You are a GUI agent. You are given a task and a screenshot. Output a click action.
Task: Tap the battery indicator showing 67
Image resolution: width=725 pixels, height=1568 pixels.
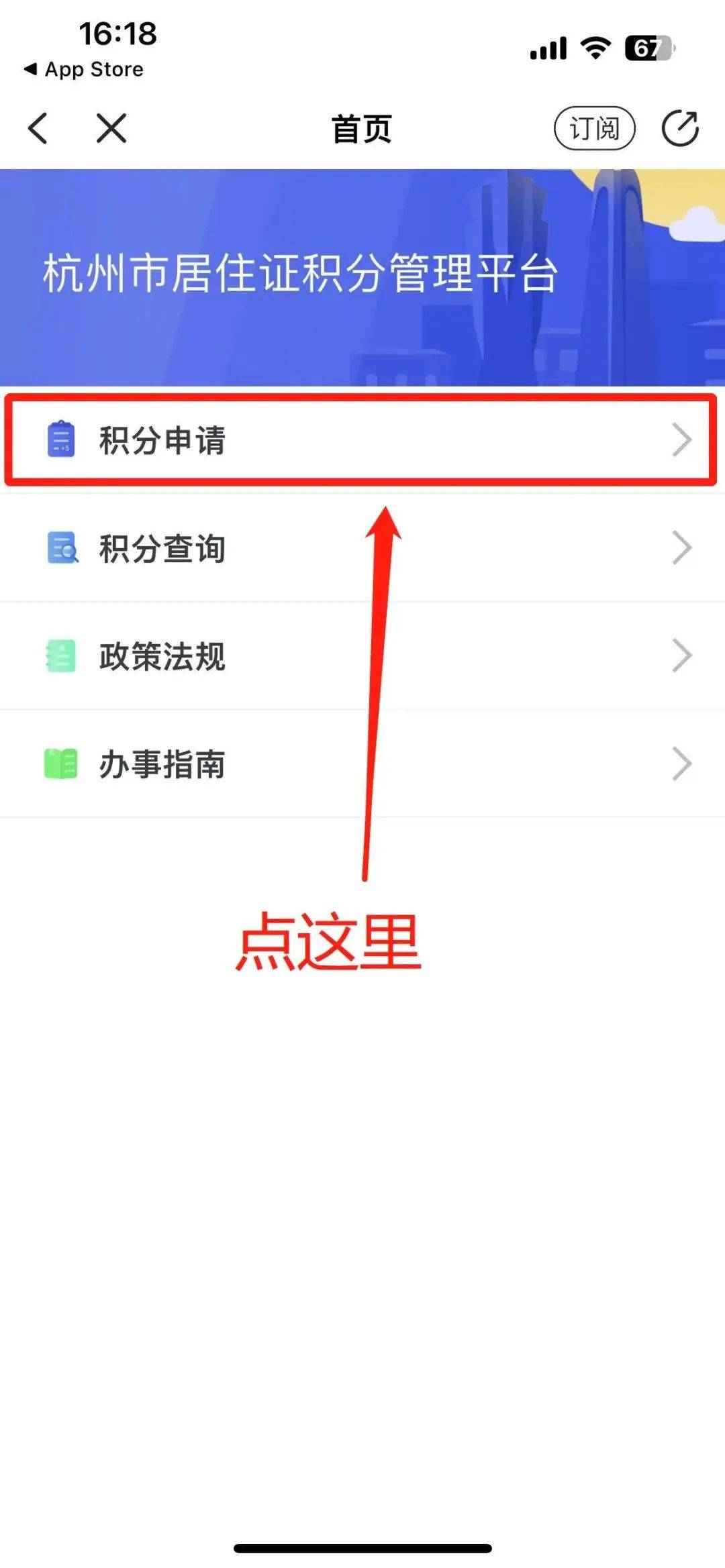click(646, 47)
